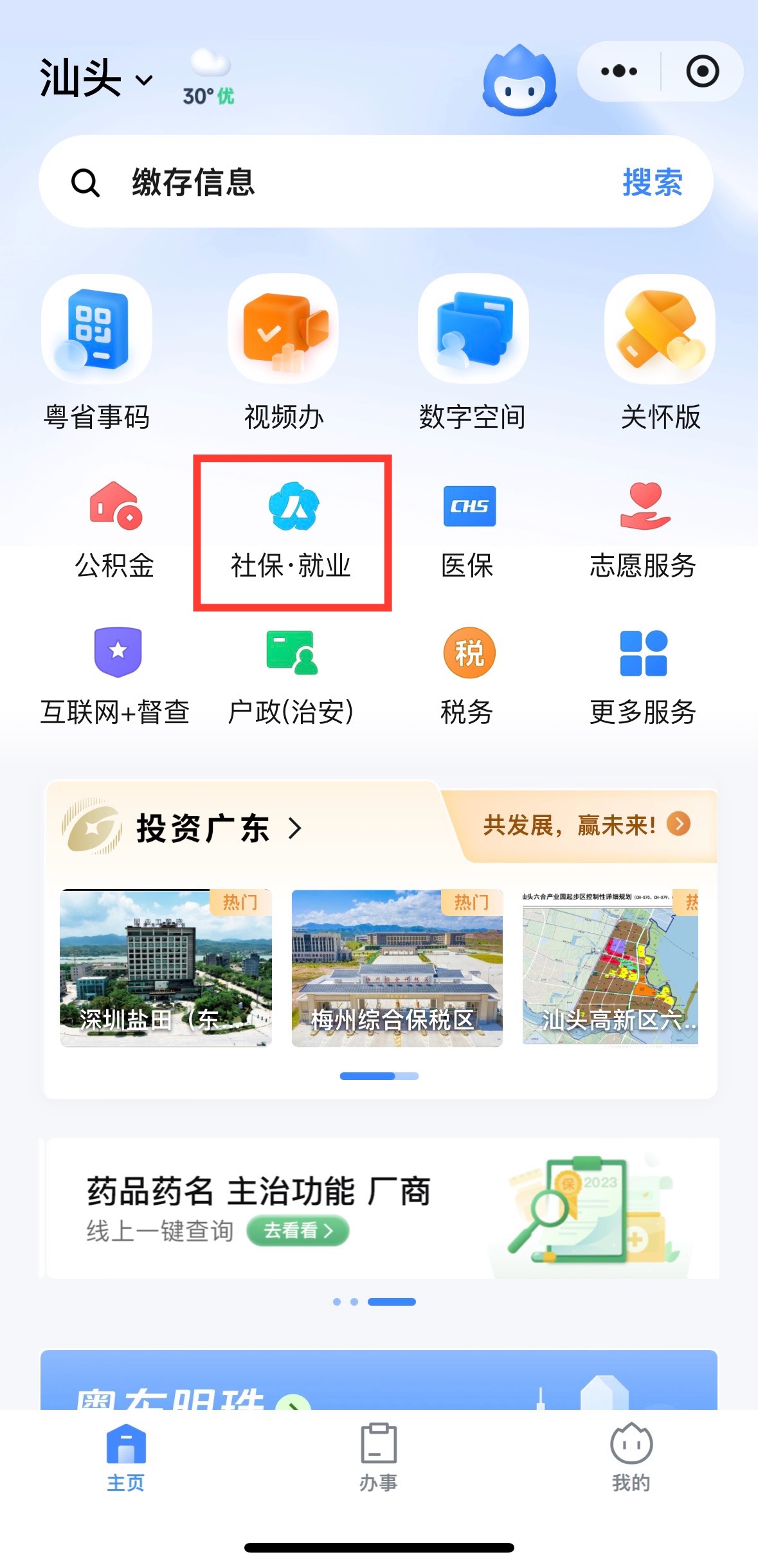Tap the 搜索 button

tap(652, 182)
